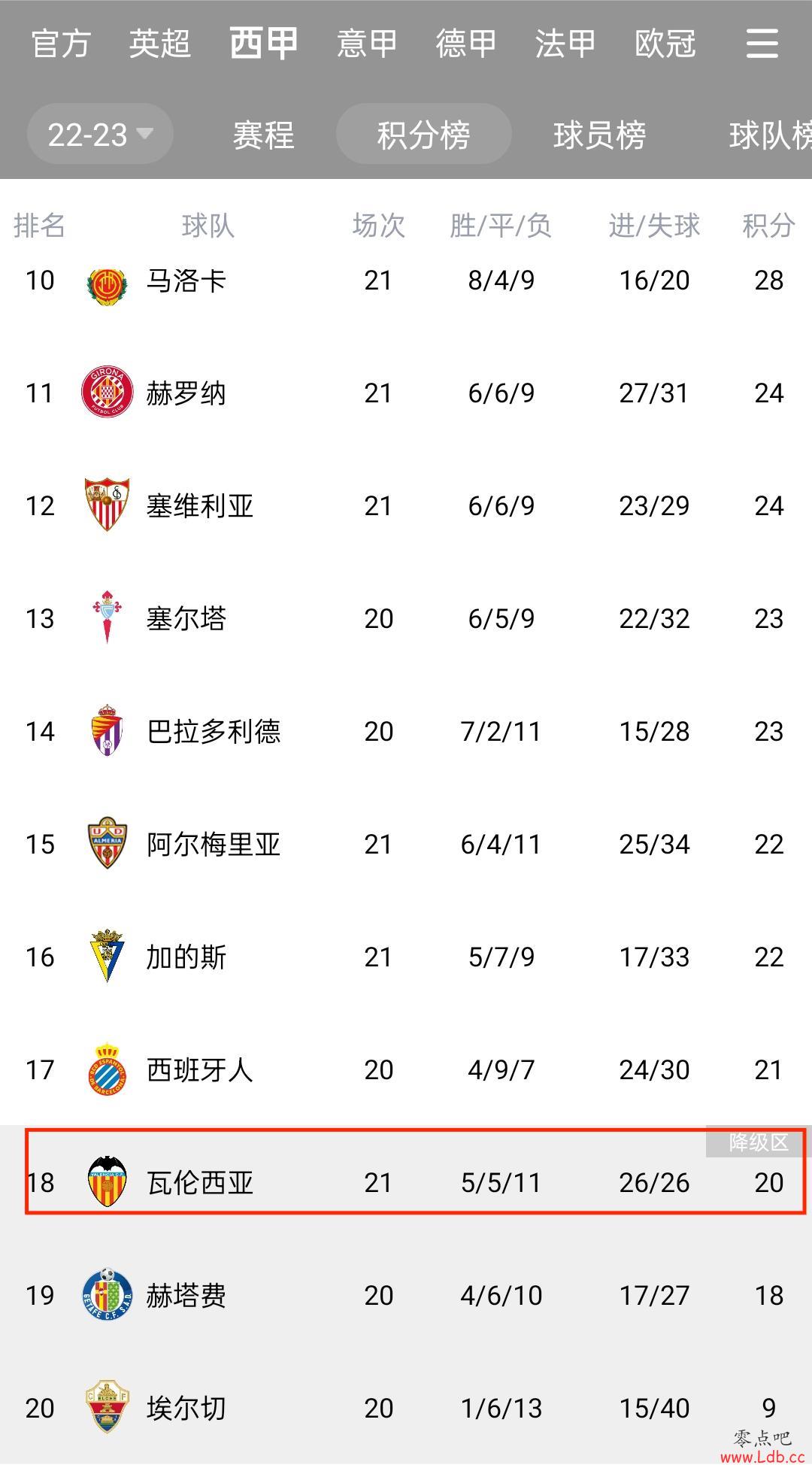Switch to the 法甲 league tab
Screen dimensions: 812x1465
565,44
